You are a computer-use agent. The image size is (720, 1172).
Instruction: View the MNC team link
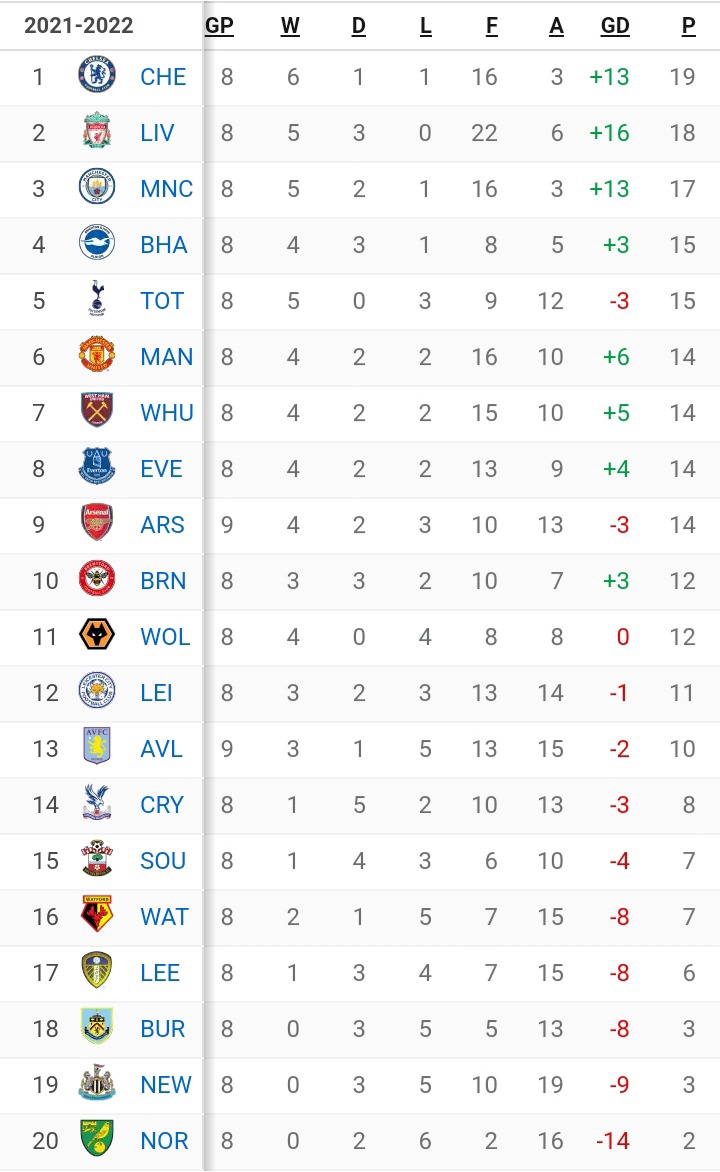(x=167, y=189)
